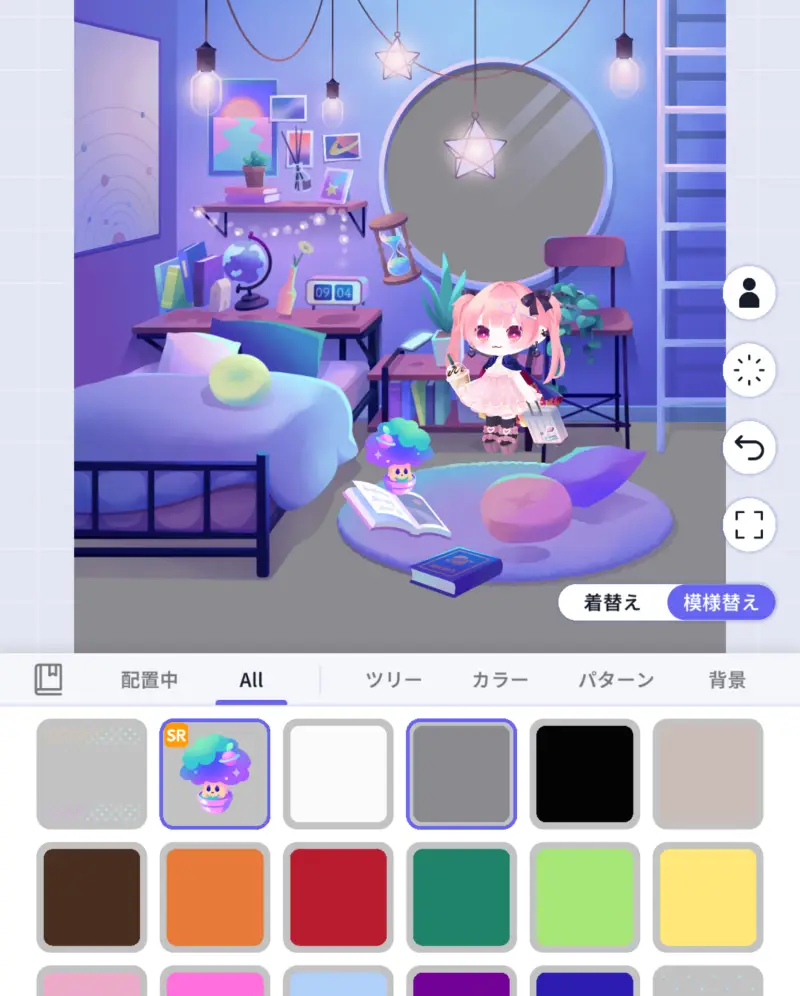Select the 模様替え redecorate mode
The height and width of the screenshot is (996, 800).
[x=720, y=603]
